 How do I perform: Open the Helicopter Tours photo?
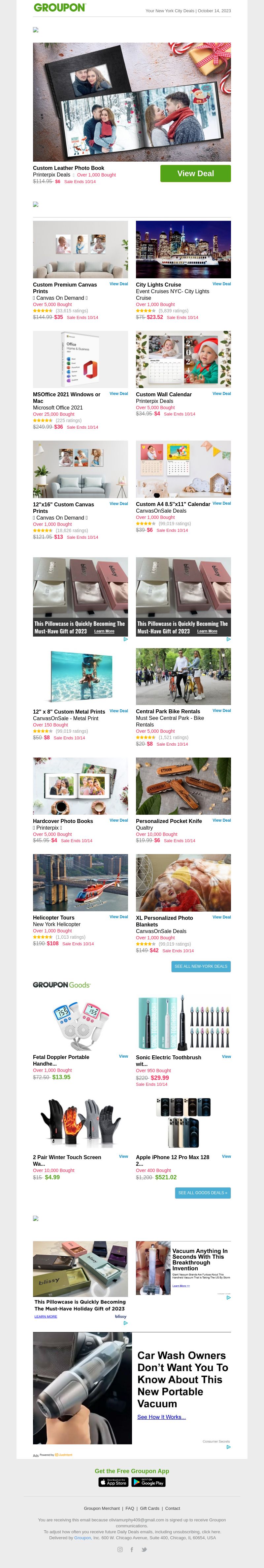[80, 882]
